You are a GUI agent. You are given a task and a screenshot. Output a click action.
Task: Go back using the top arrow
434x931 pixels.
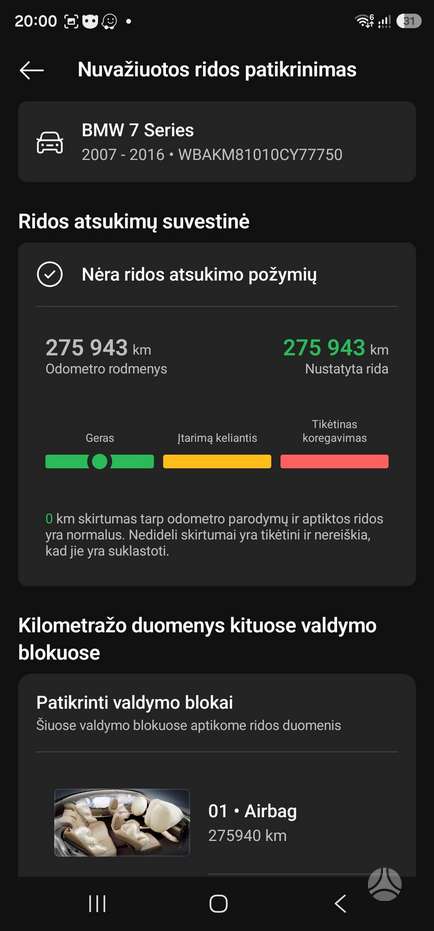(31, 70)
